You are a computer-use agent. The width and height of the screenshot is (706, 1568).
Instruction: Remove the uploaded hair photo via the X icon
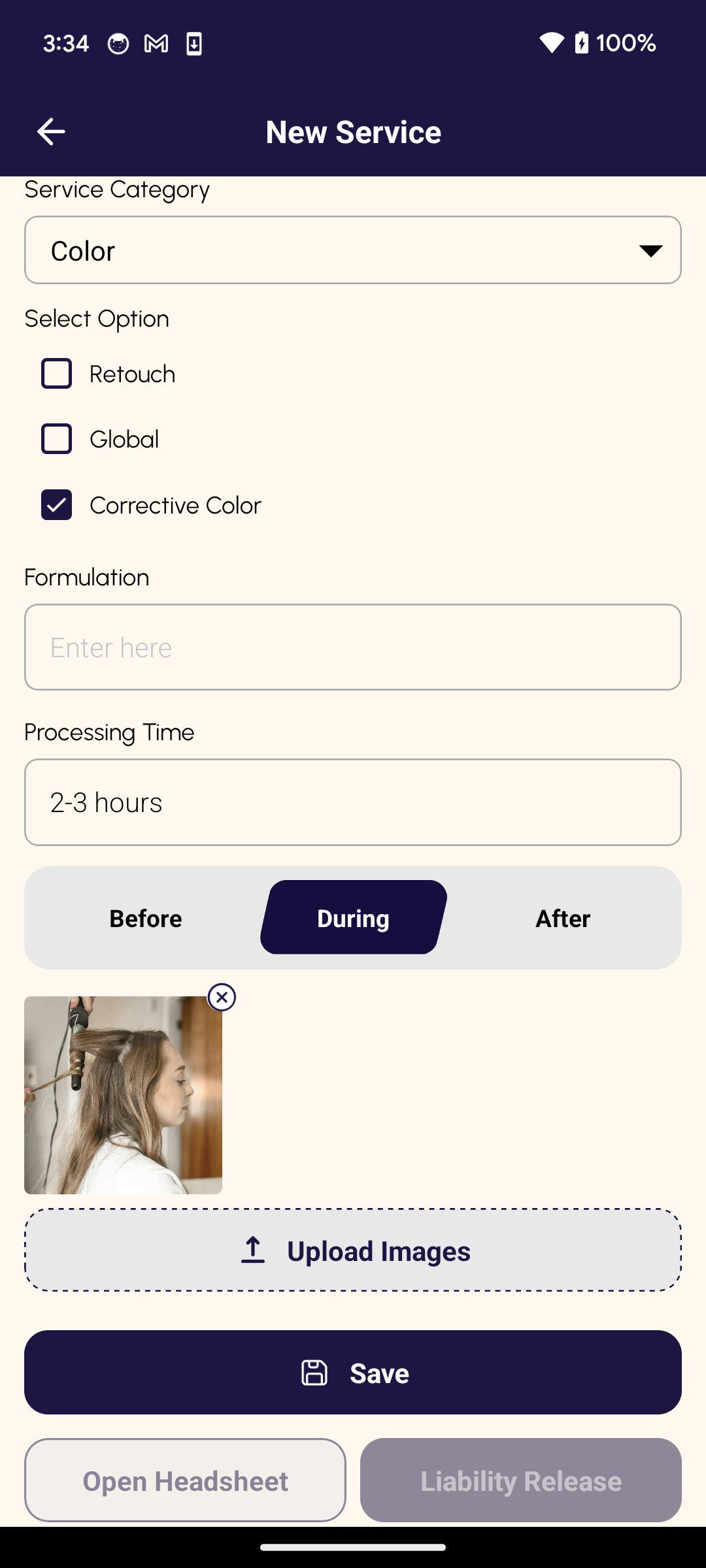coord(222,998)
